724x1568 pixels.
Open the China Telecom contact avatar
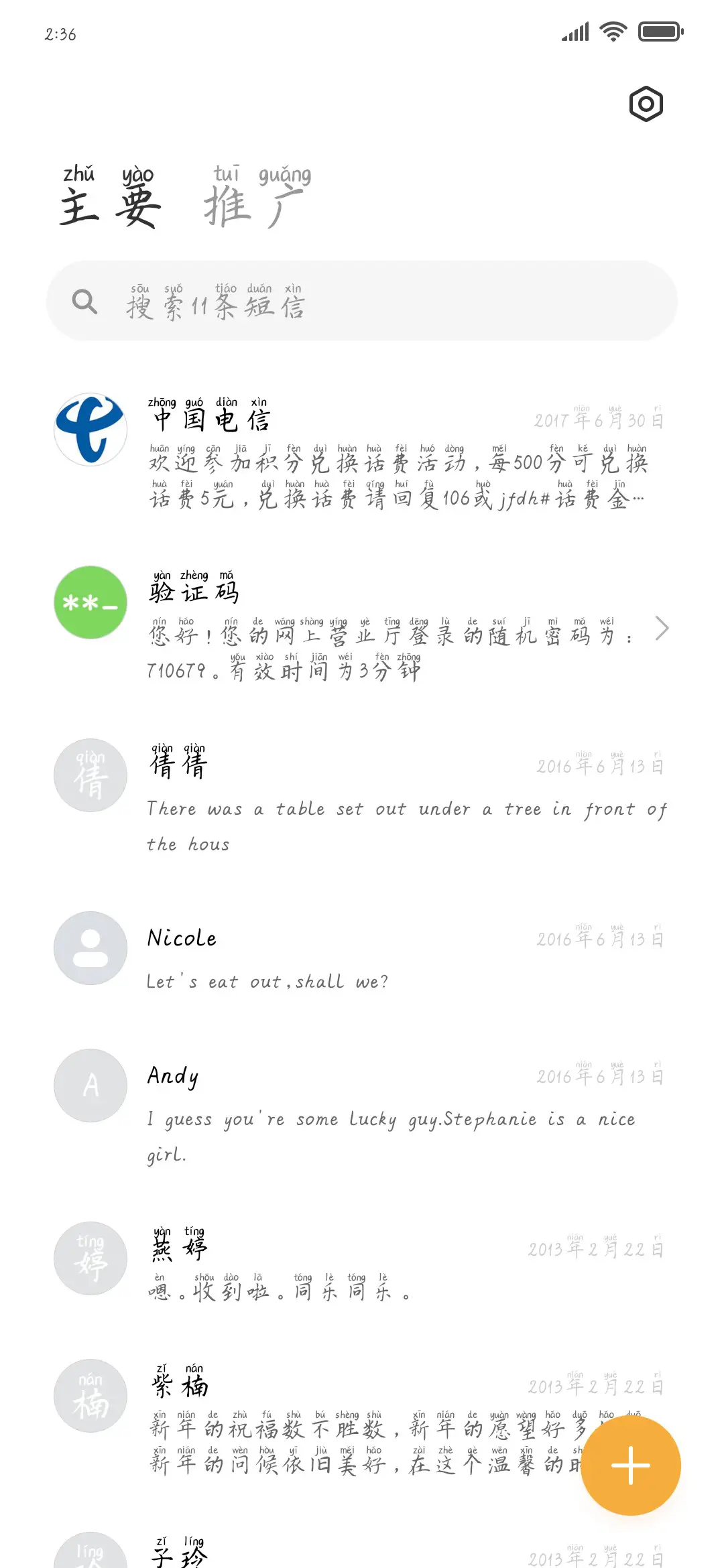tap(90, 430)
